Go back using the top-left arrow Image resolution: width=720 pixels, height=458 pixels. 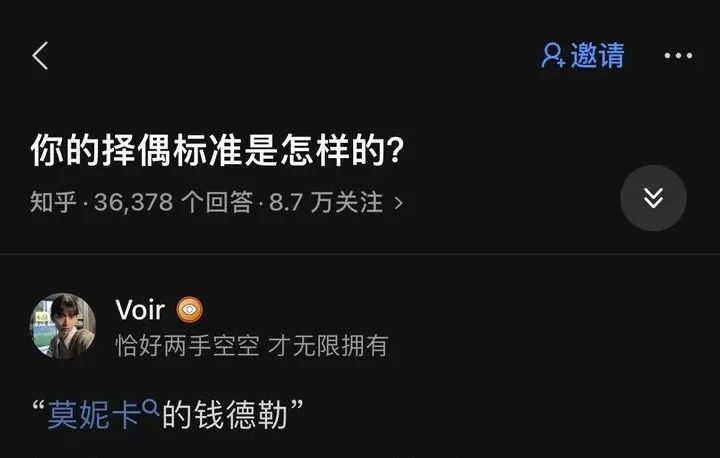pyautogui.click(x=40, y=56)
